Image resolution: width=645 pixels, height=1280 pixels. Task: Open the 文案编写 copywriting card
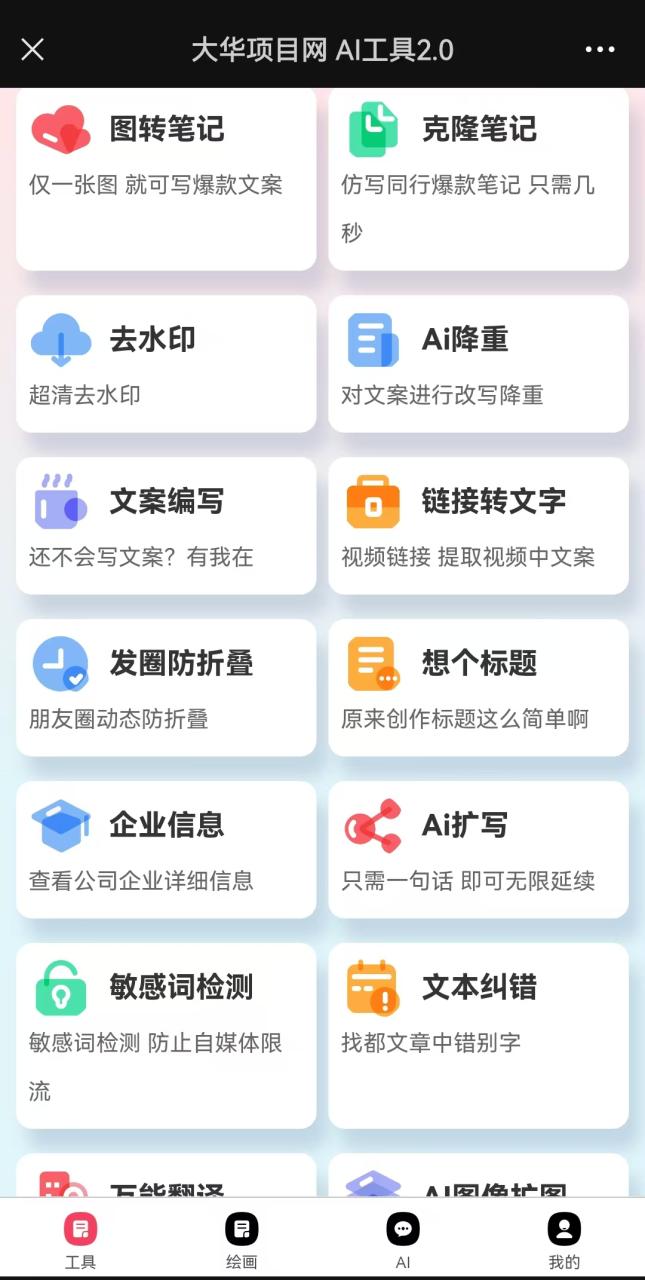coord(166,526)
